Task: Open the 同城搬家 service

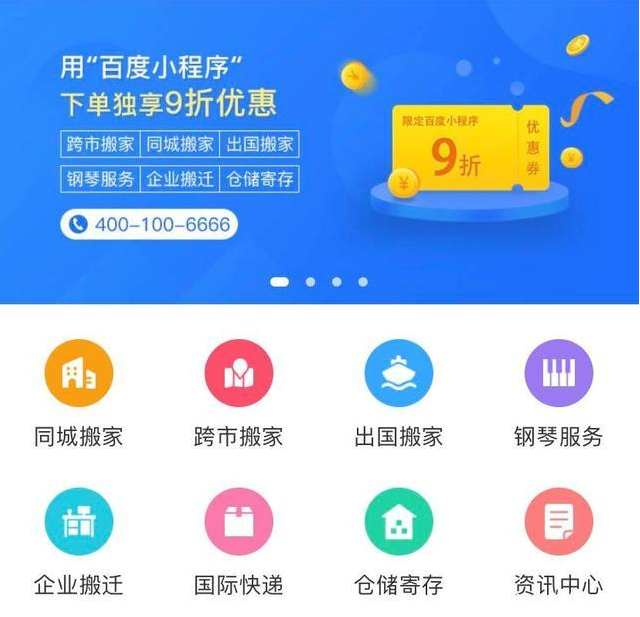Action: pos(79,375)
